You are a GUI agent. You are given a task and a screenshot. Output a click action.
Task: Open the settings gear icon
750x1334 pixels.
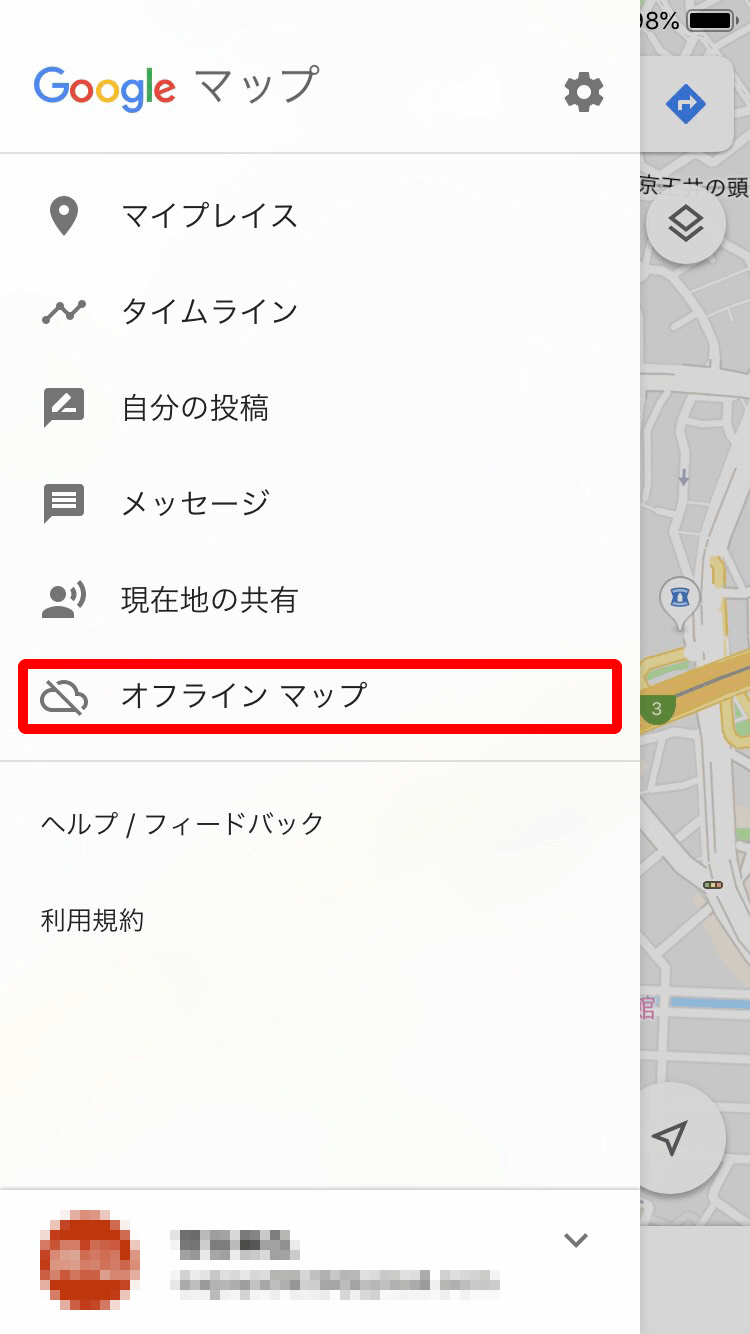pyautogui.click(x=584, y=92)
